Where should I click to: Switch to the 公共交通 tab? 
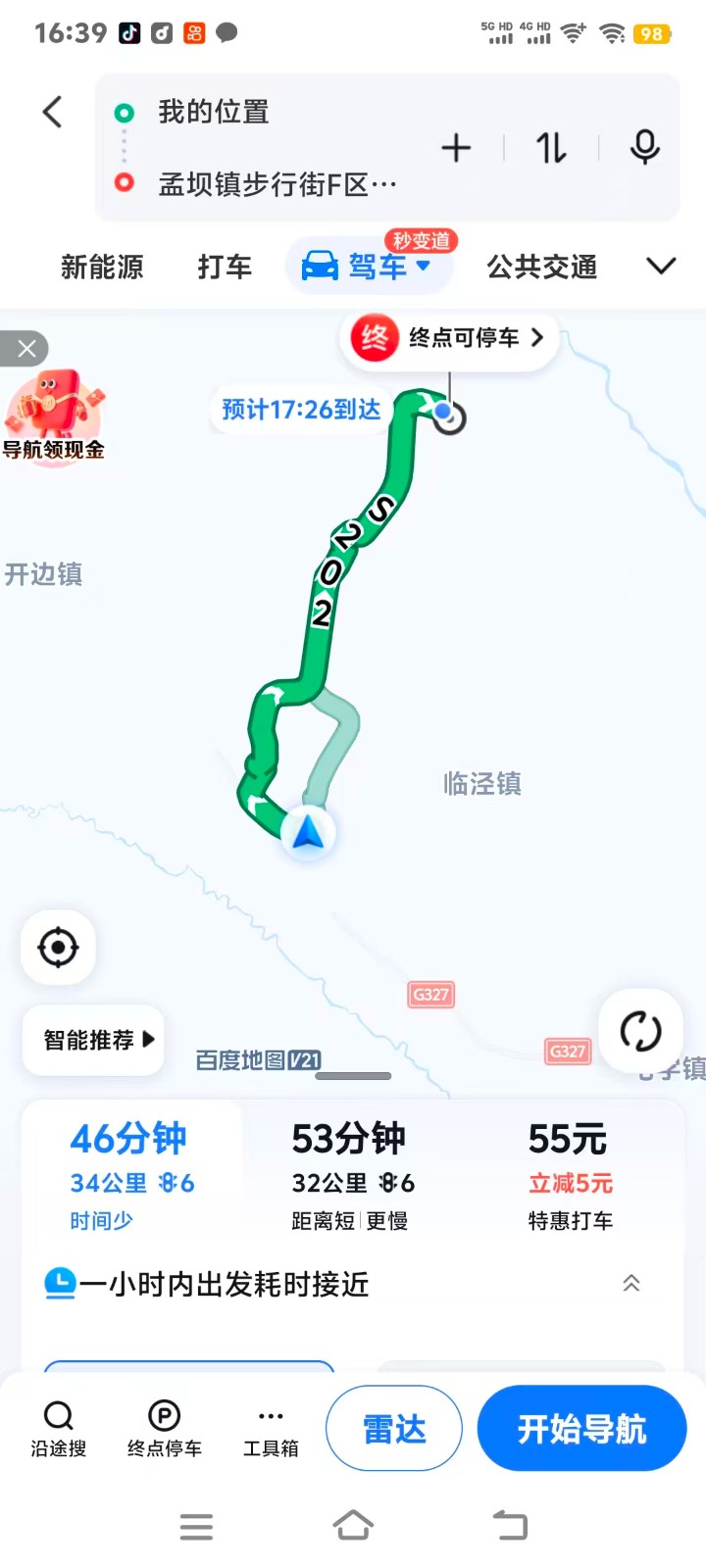pyautogui.click(x=542, y=267)
